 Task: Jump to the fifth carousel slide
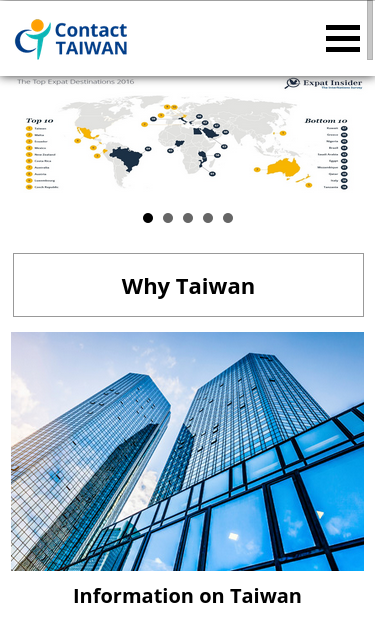(x=228, y=218)
